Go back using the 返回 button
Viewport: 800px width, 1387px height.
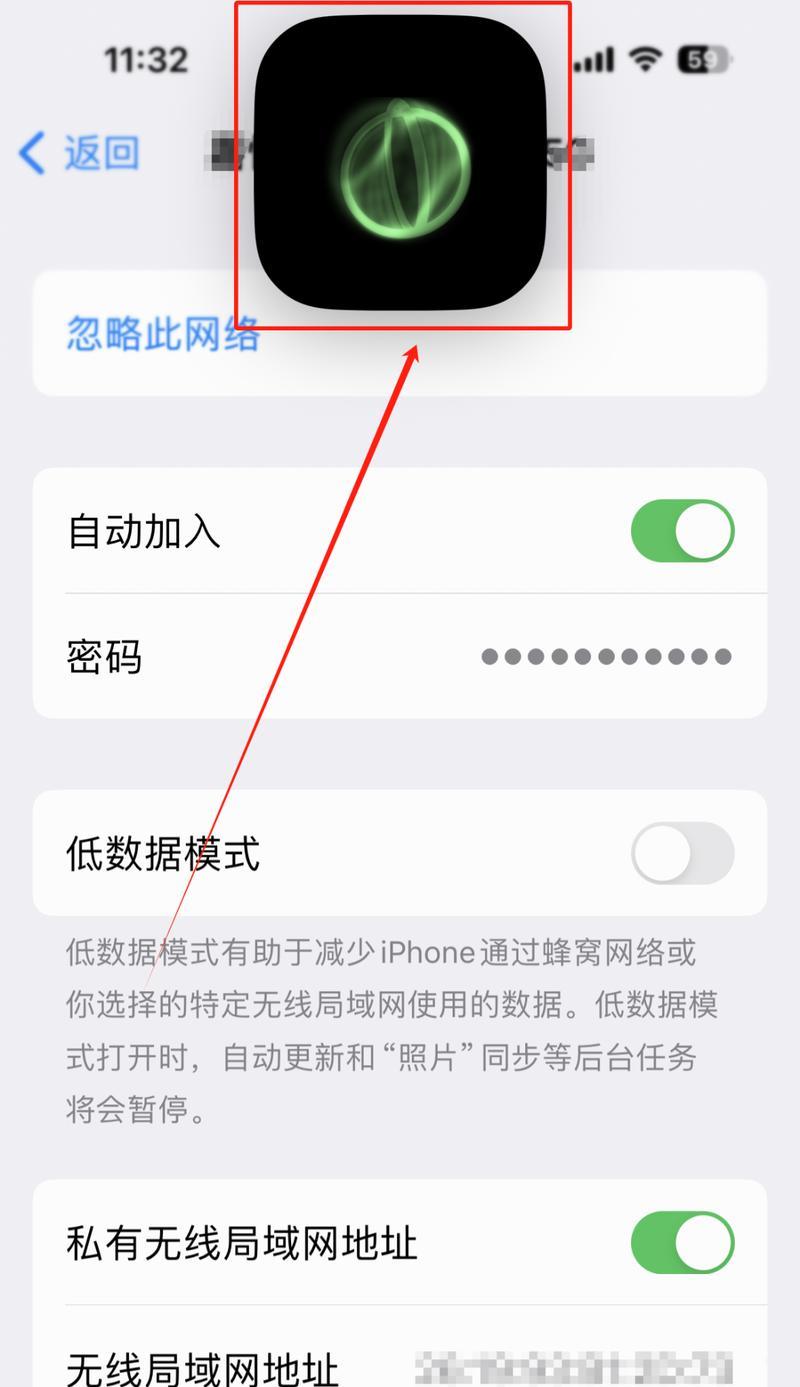click(x=80, y=154)
